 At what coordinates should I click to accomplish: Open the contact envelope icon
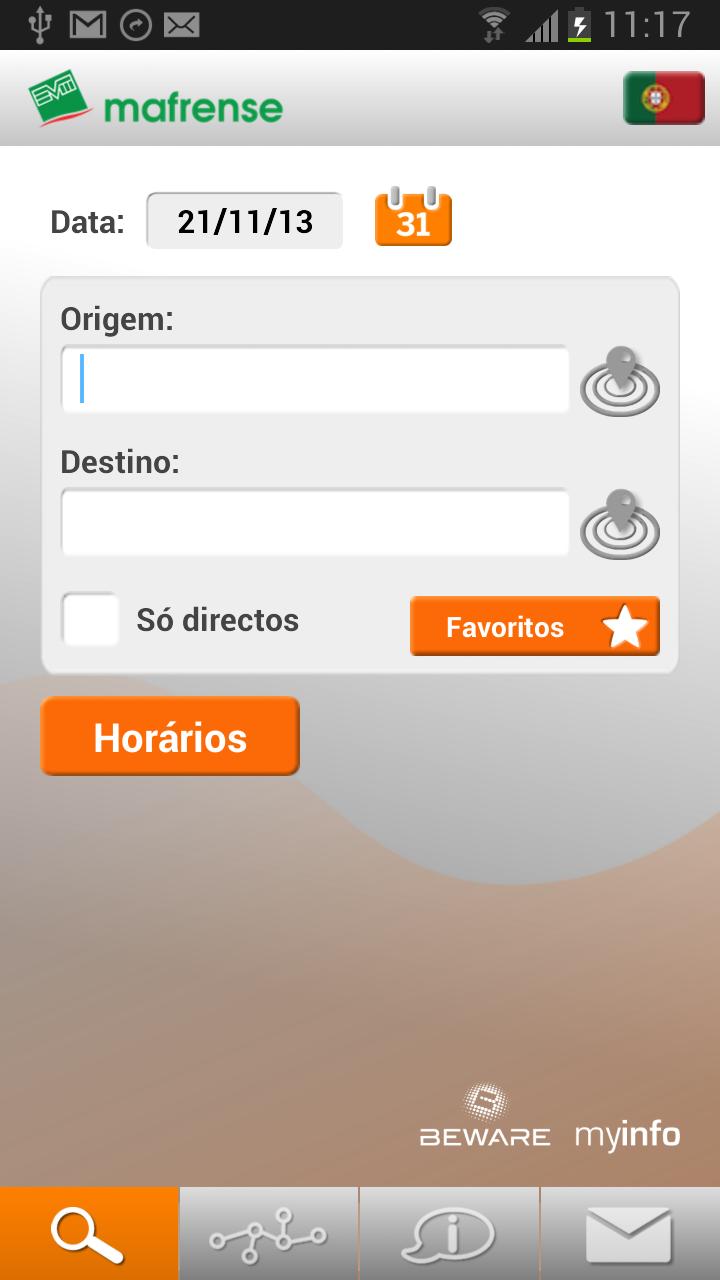(629, 1232)
